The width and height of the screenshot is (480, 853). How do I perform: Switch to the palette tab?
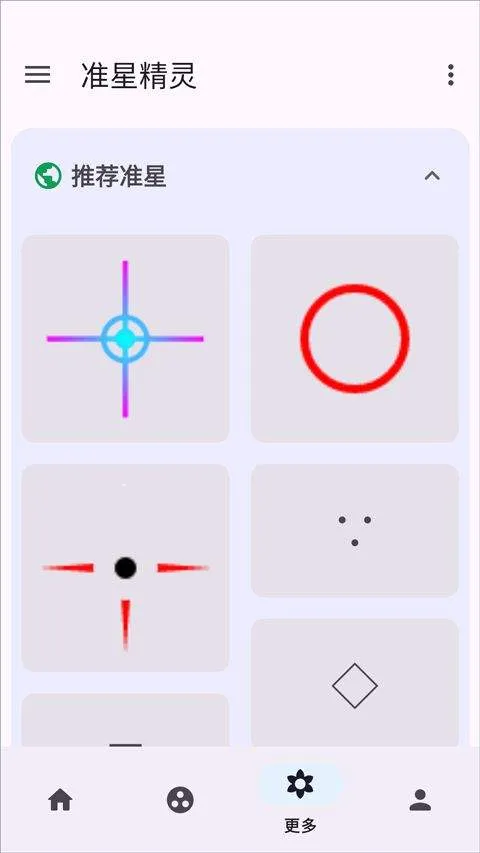click(x=180, y=800)
